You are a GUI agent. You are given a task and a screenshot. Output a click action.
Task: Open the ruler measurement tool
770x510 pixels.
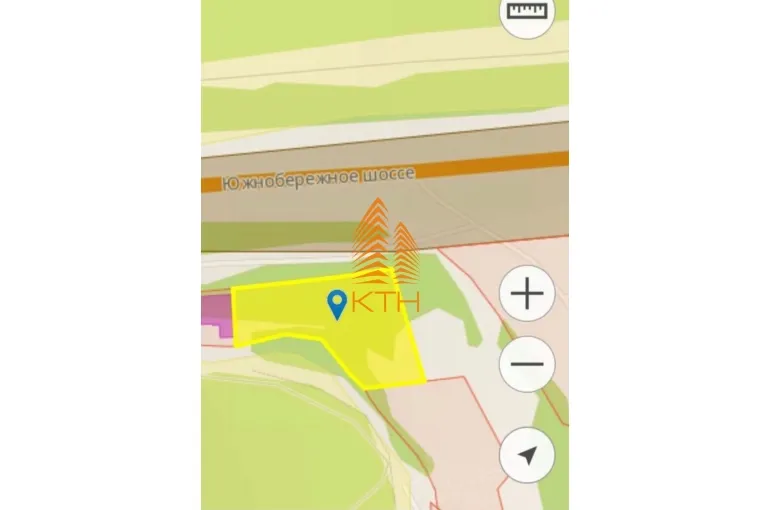(x=529, y=12)
